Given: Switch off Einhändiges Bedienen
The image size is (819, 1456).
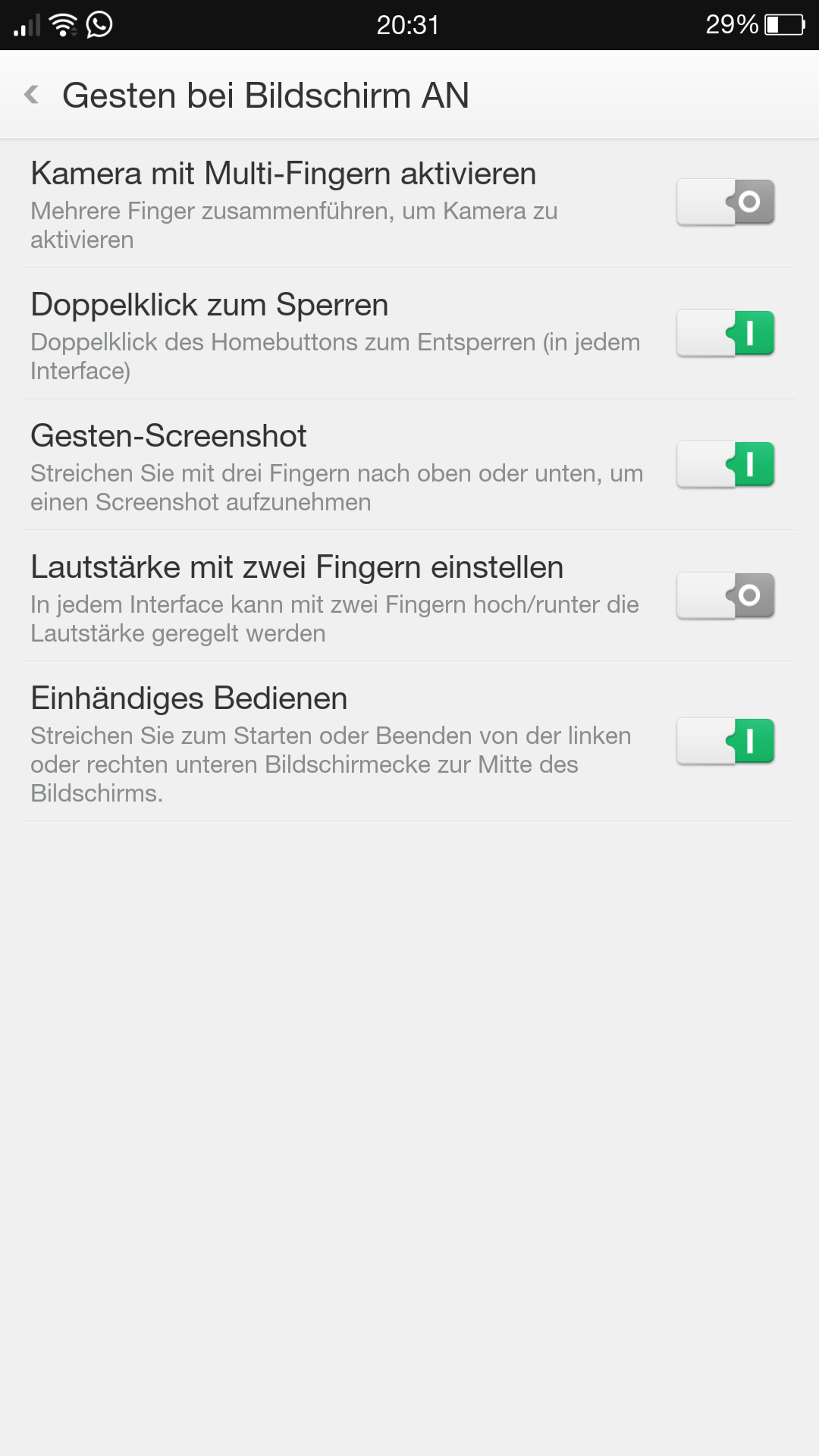Looking at the screenshot, I should [725, 742].
